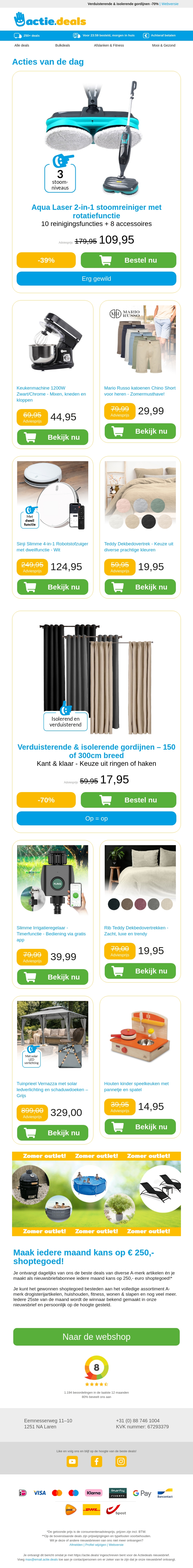Viewport: 193px width, 1568px height.
Task: Tap Bekijk nu for Sinji robotstofzuiger
Action: coord(52,587)
